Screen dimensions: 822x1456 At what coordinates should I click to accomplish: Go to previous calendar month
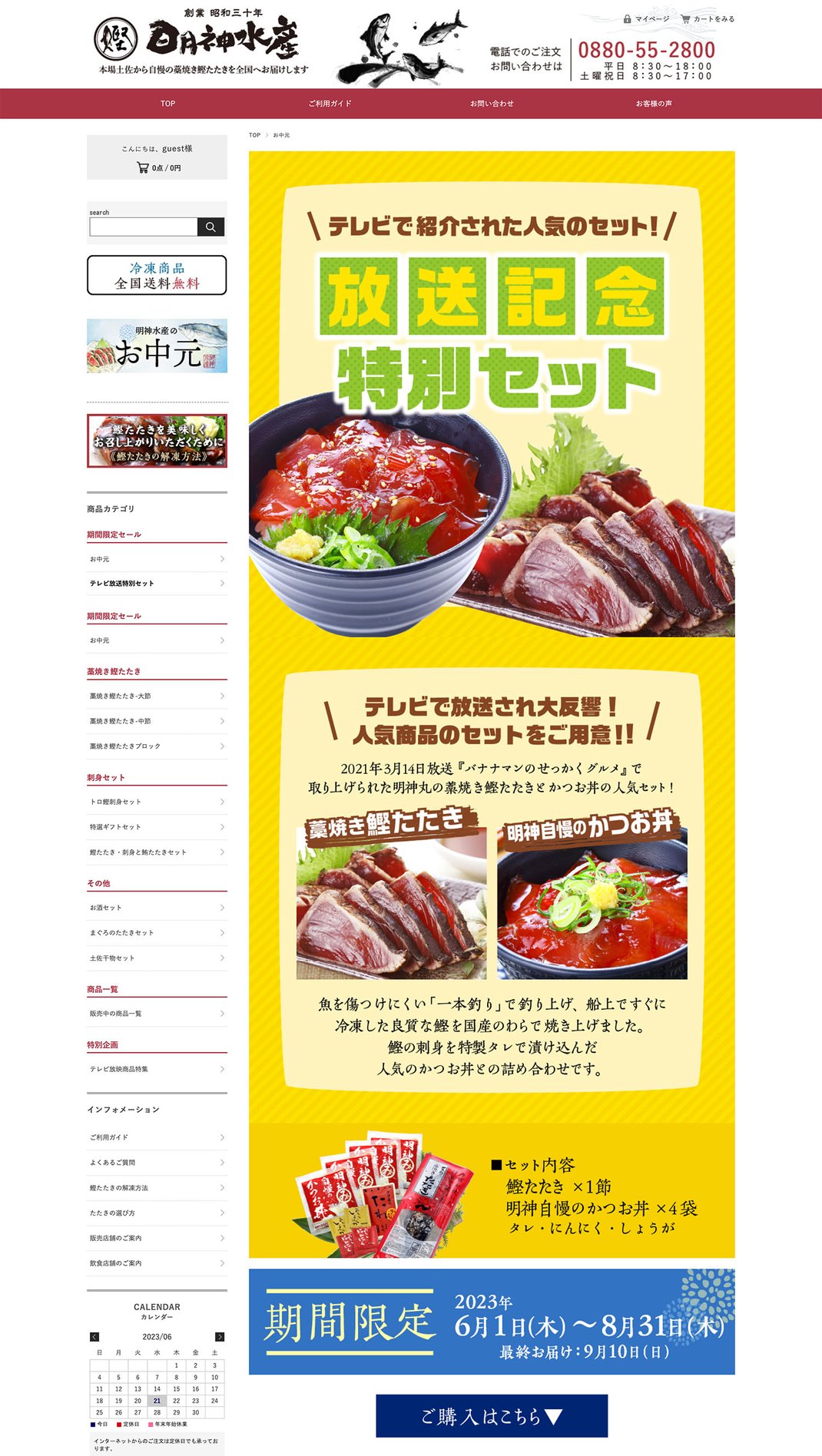[94, 1337]
